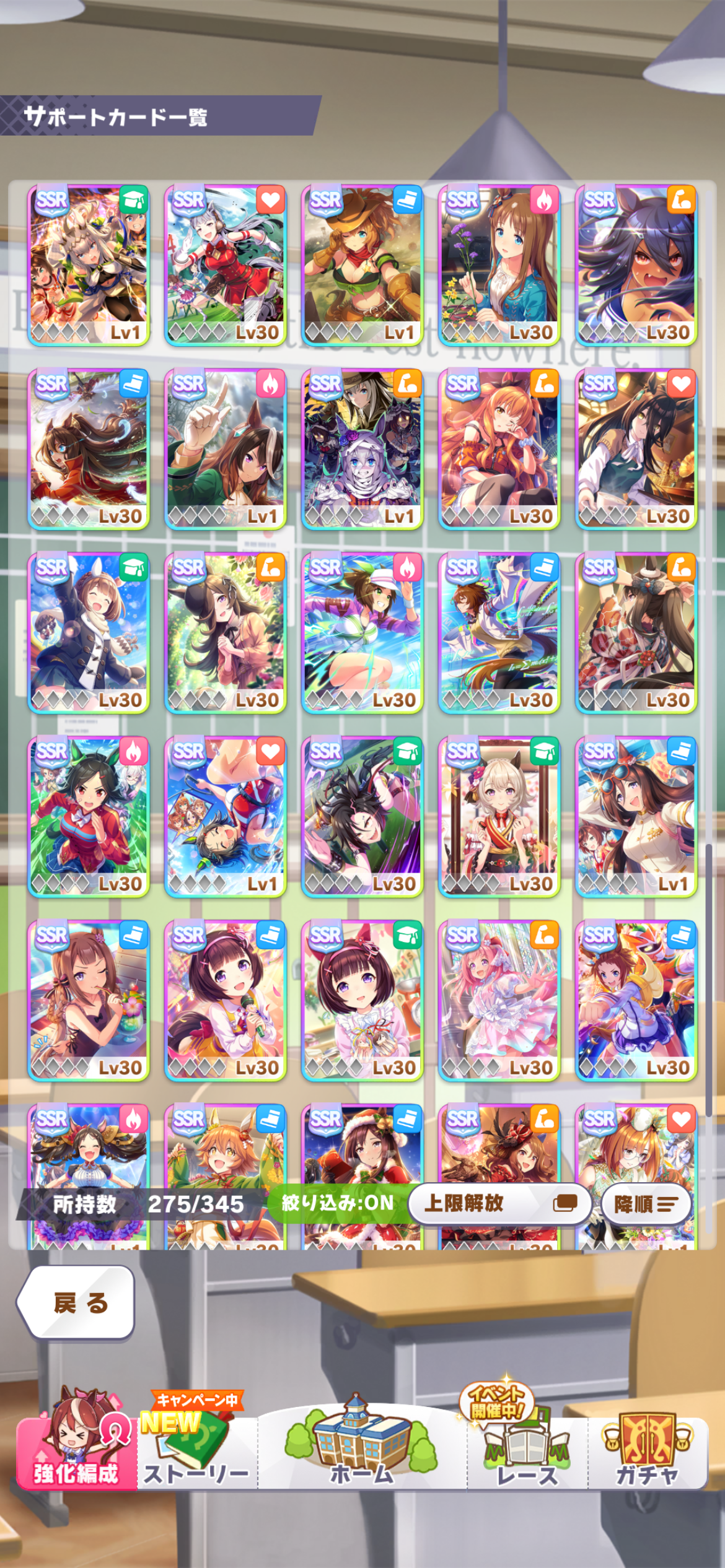Switch to the 強化編成 tab
725x1568 pixels.
[76, 1449]
